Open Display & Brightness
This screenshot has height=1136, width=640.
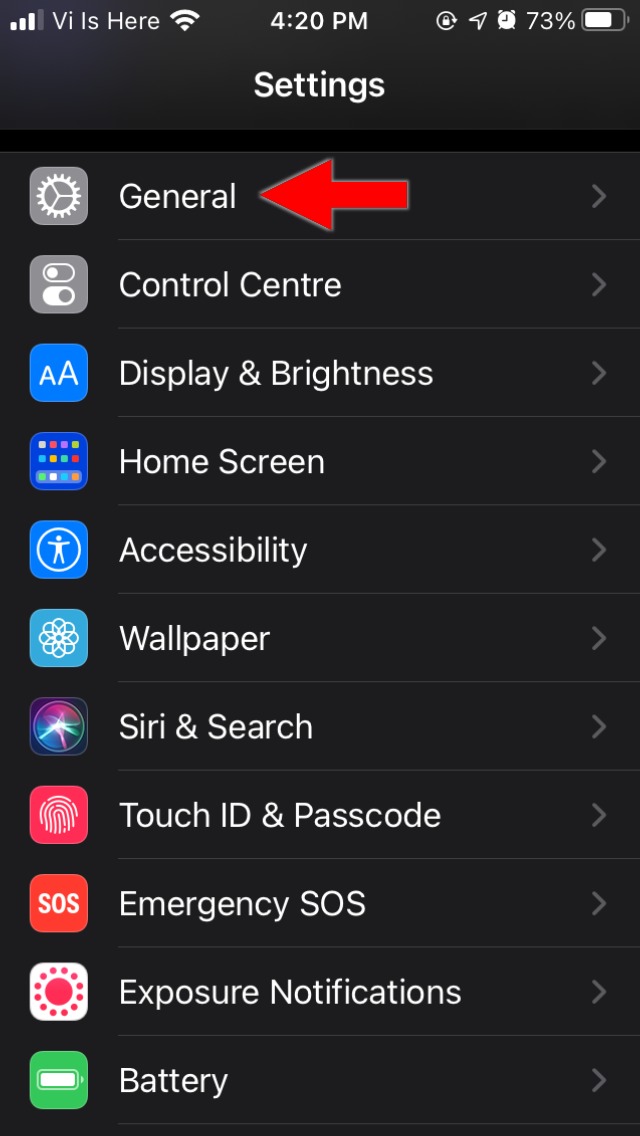pos(276,373)
